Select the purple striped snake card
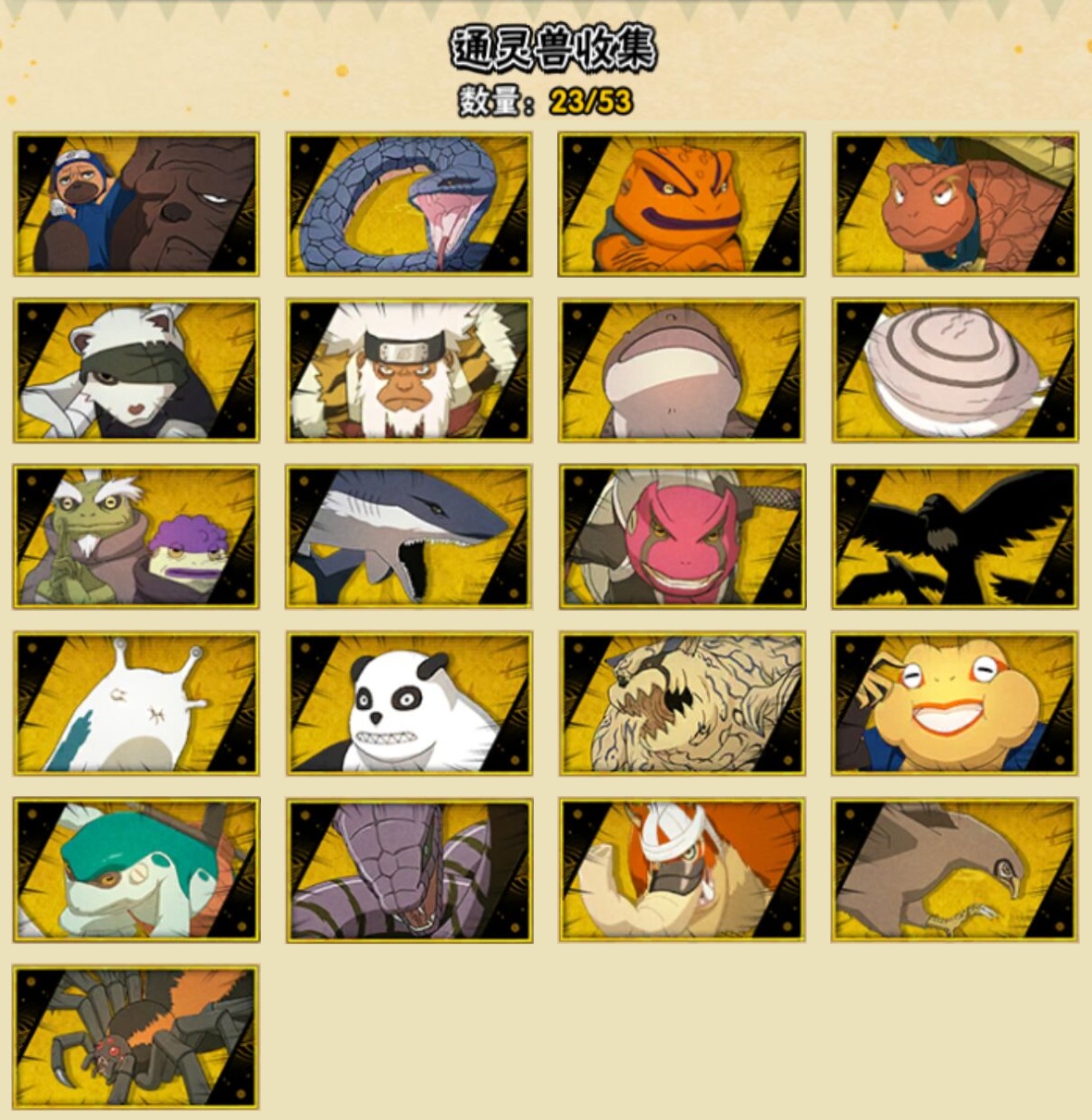Screen dimensions: 1092x1120 [x=408, y=870]
